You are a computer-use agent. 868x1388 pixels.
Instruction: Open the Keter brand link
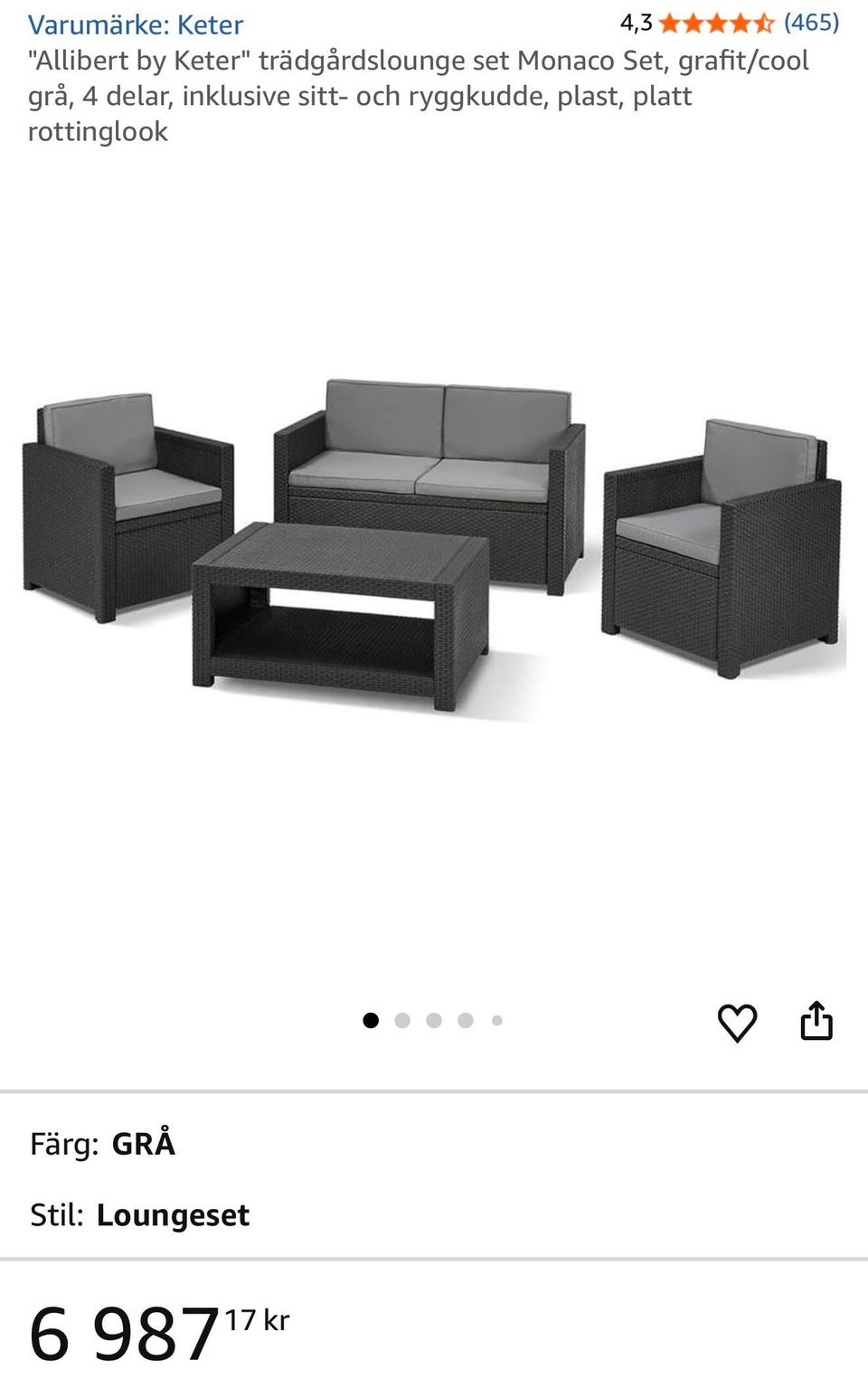136,24
